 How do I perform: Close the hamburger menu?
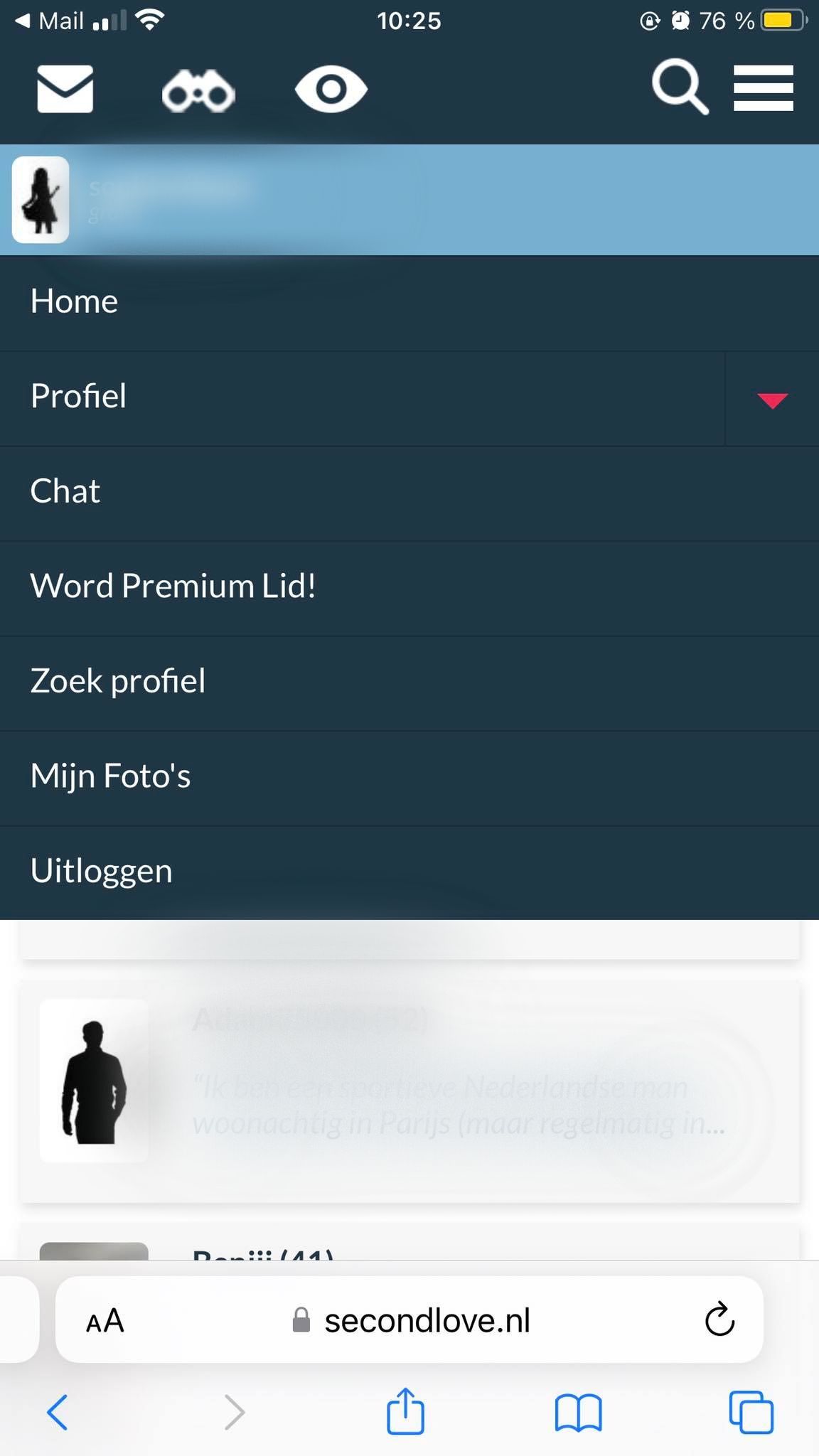[764, 88]
